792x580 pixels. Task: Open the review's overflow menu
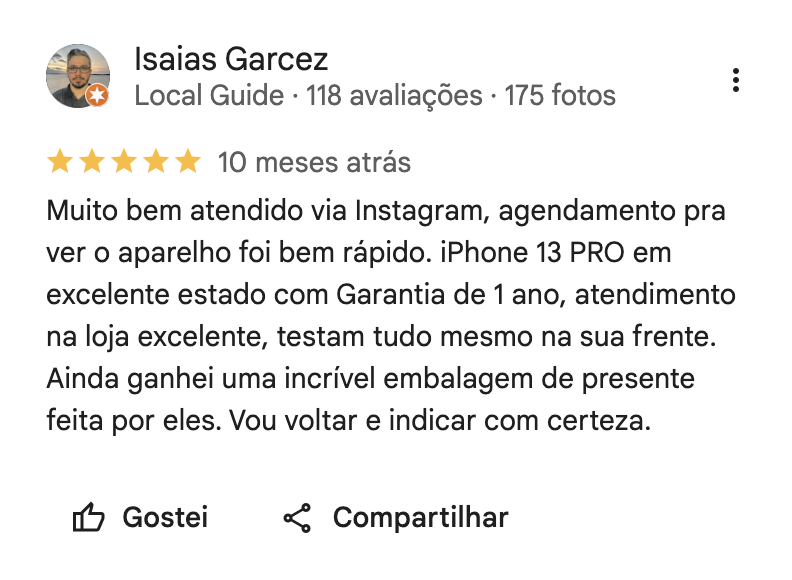(x=736, y=80)
